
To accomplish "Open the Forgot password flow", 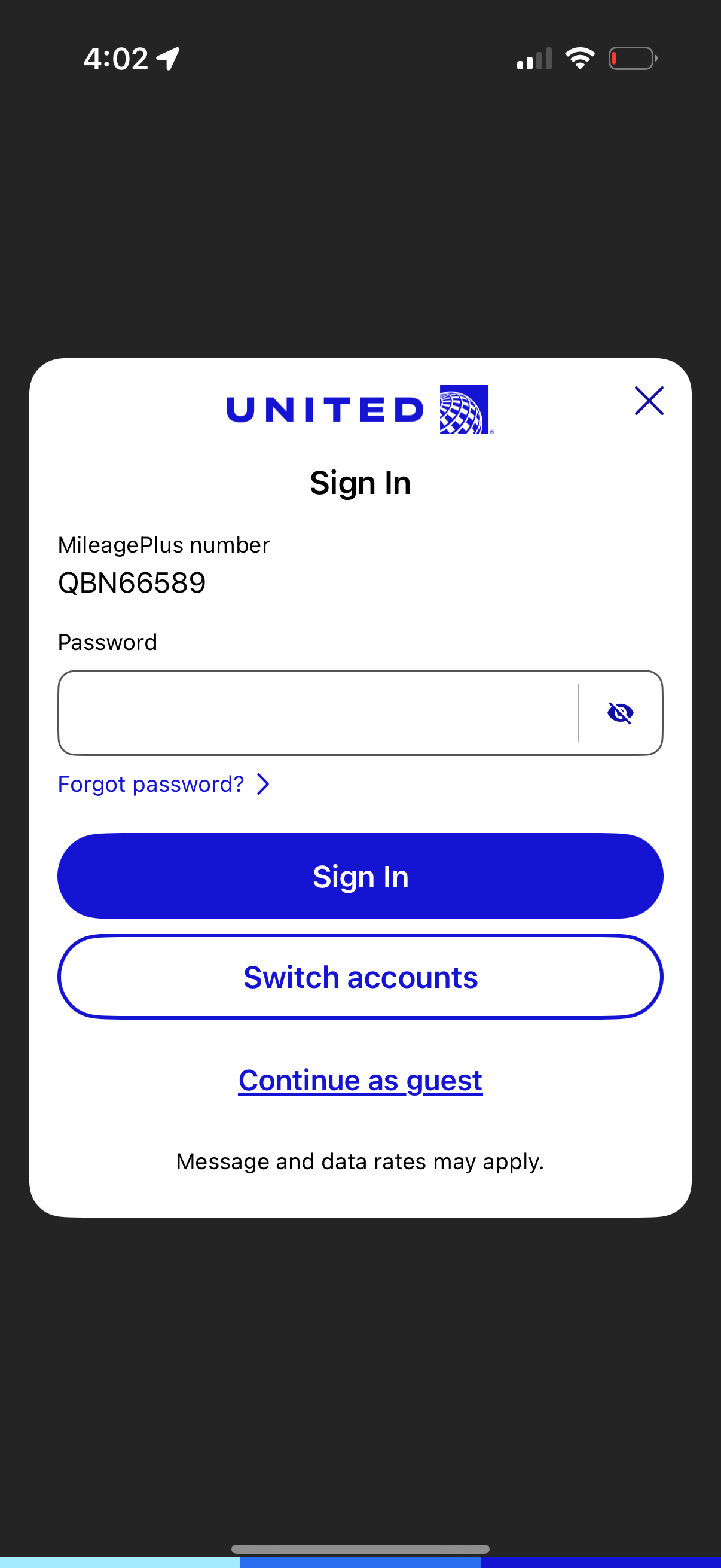I will click(x=151, y=784).
